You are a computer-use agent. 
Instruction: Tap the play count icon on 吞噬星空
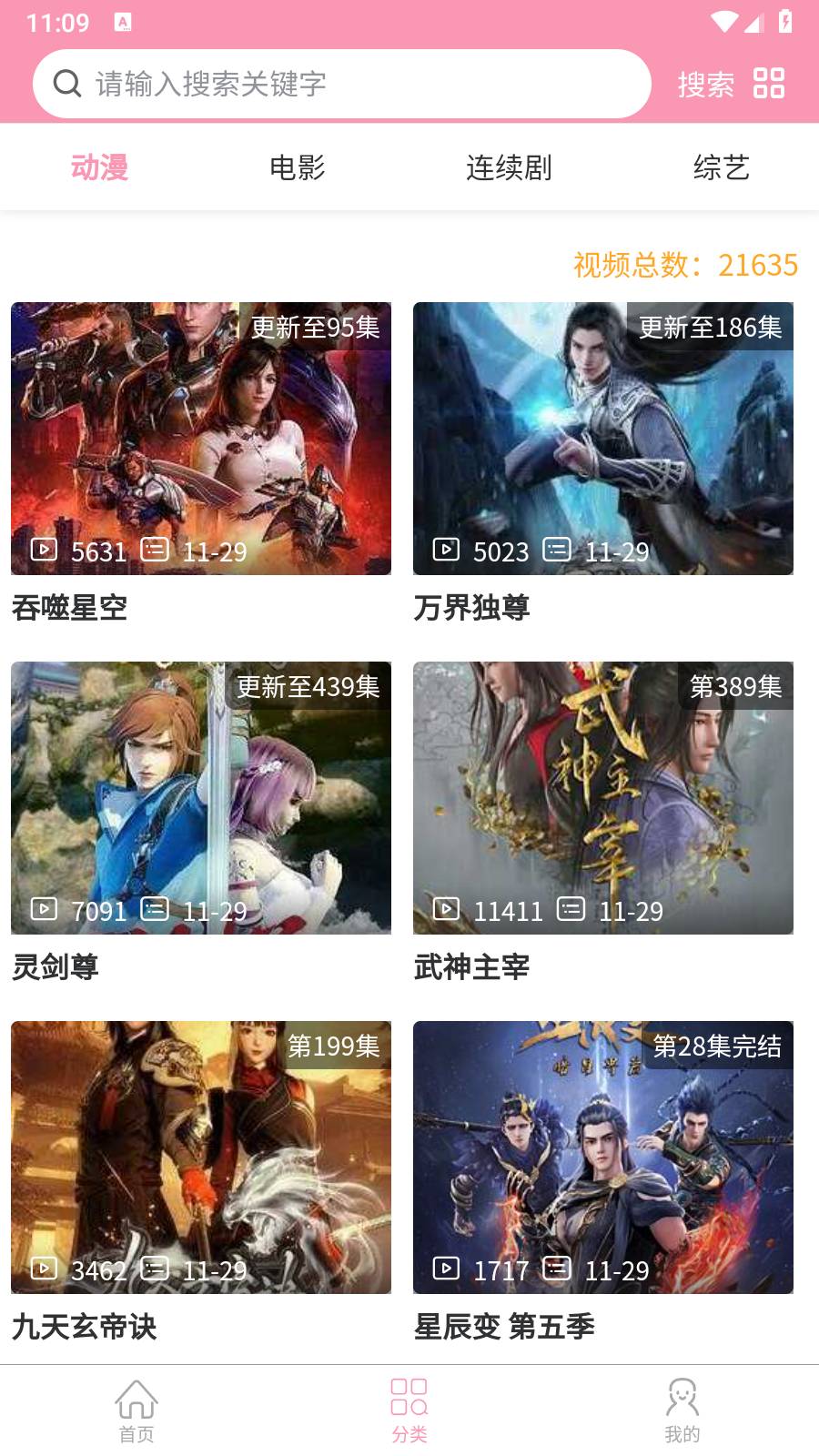pyautogui.click(x=43, y=550)
